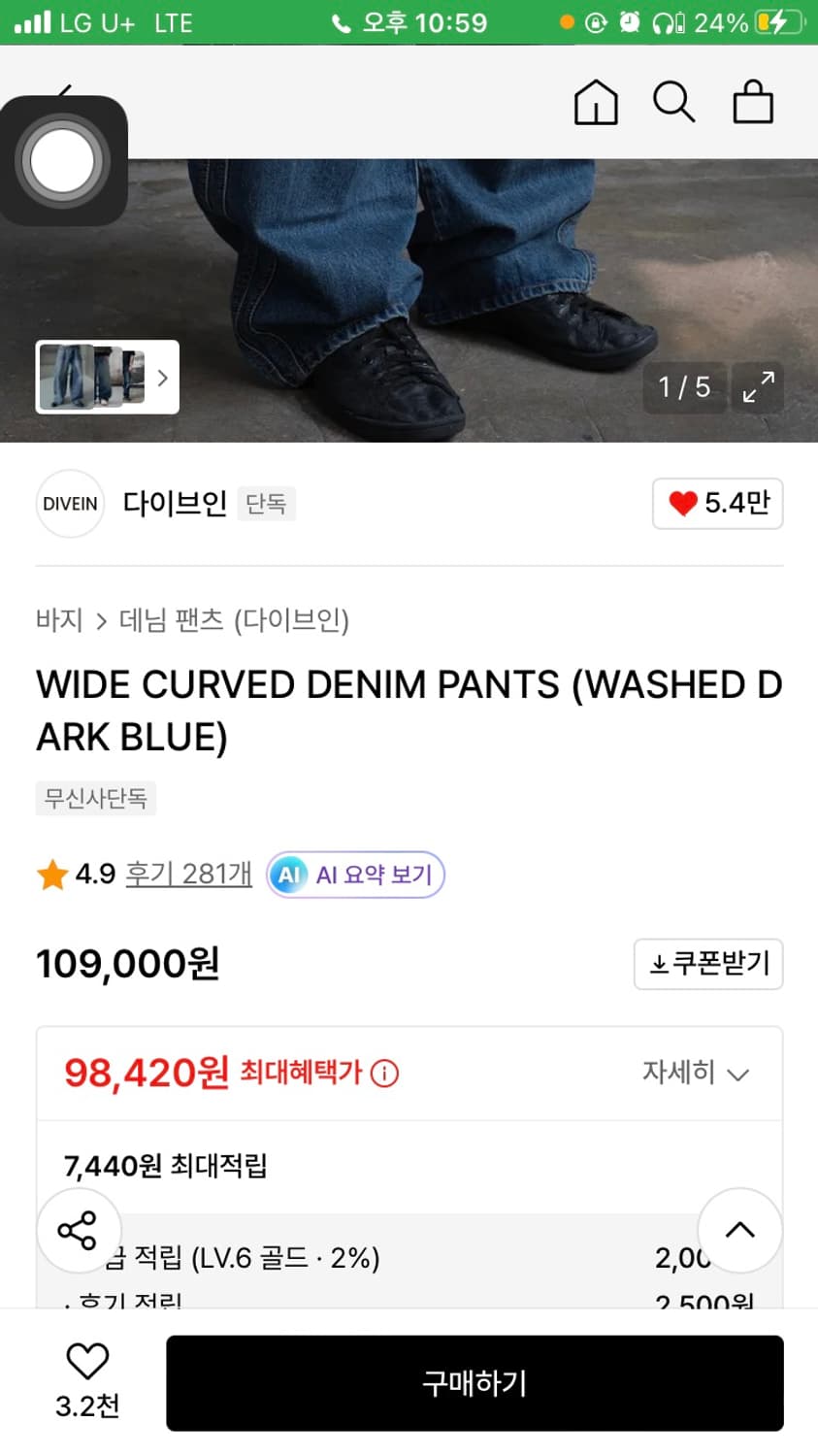The image size is (818, 1456).
Task: Go to the home icon
Action: (x=596, y=101)
